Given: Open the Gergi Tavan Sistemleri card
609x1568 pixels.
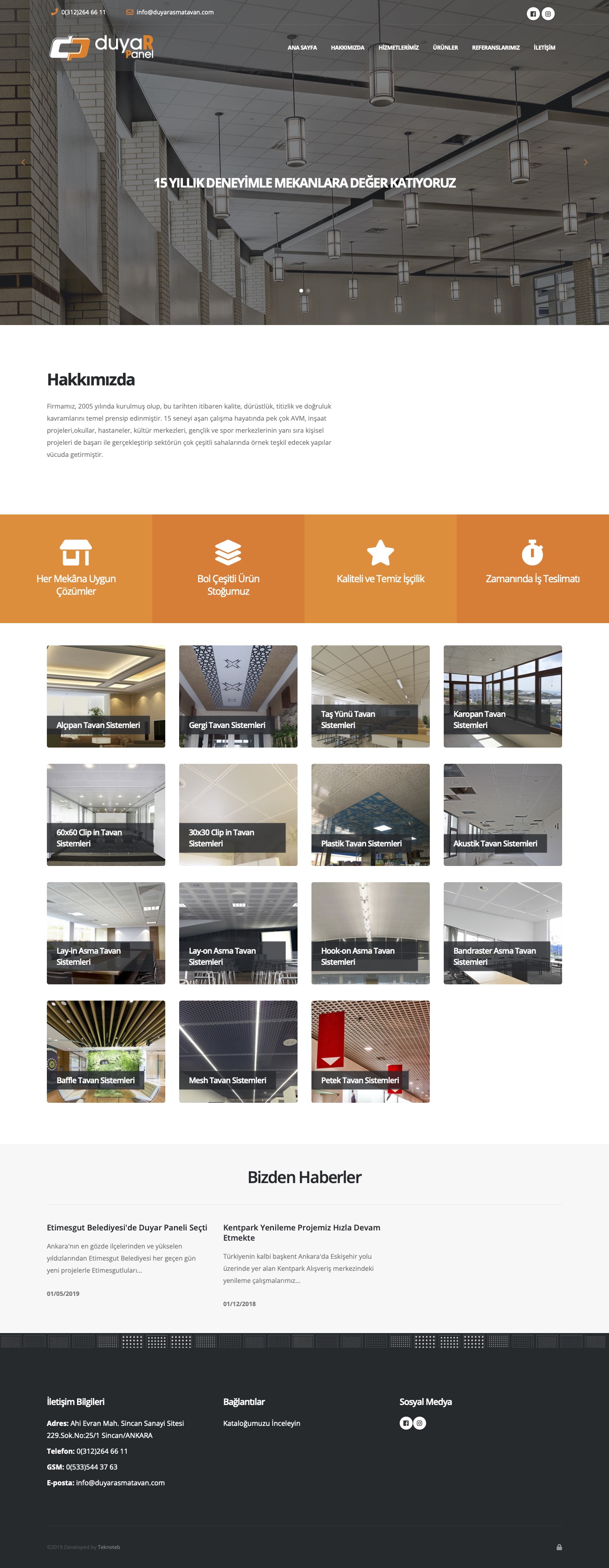Looking at the screenshot, I should point(238,696).
